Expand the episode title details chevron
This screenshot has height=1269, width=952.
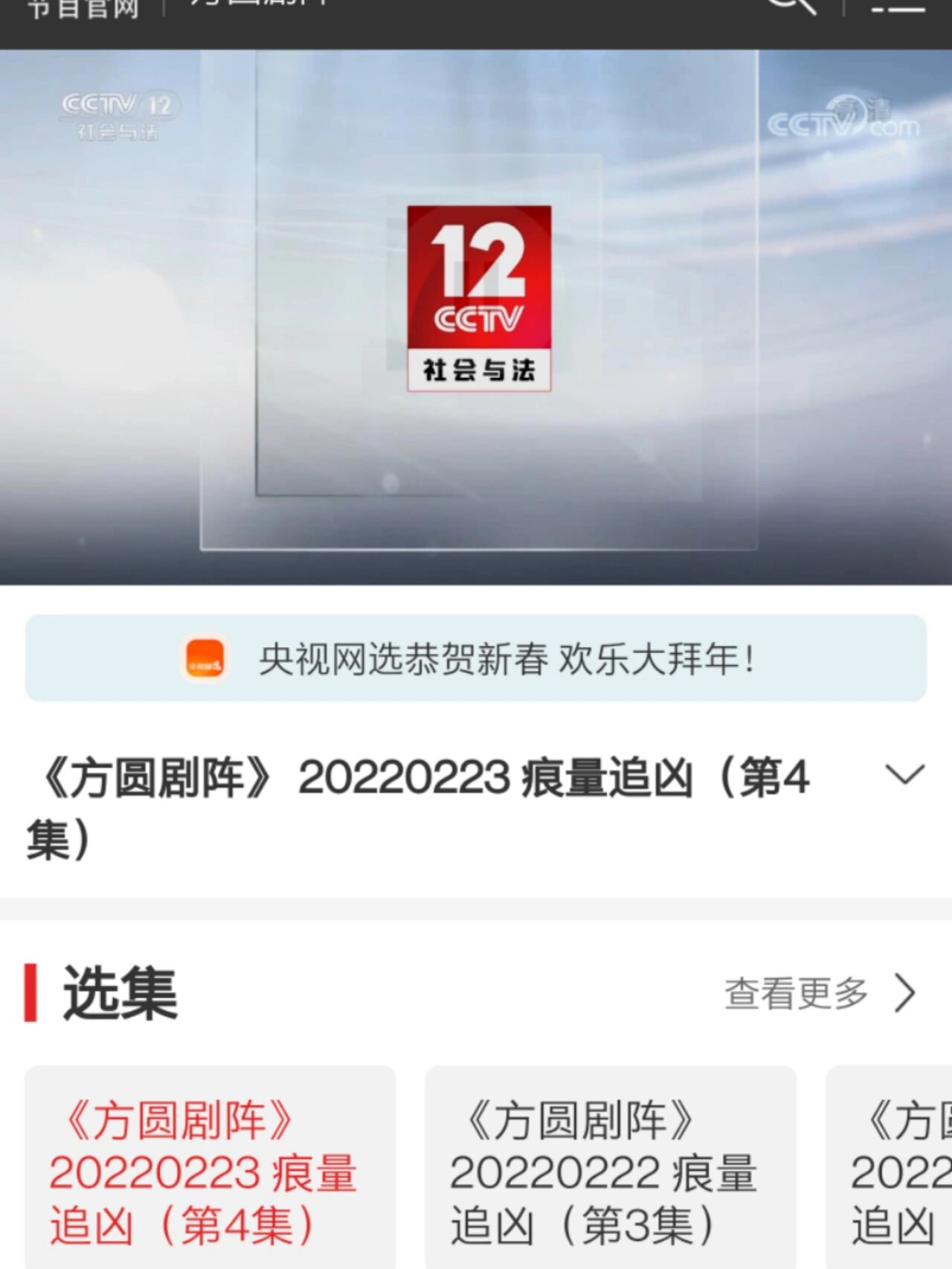tap(904, 776)
